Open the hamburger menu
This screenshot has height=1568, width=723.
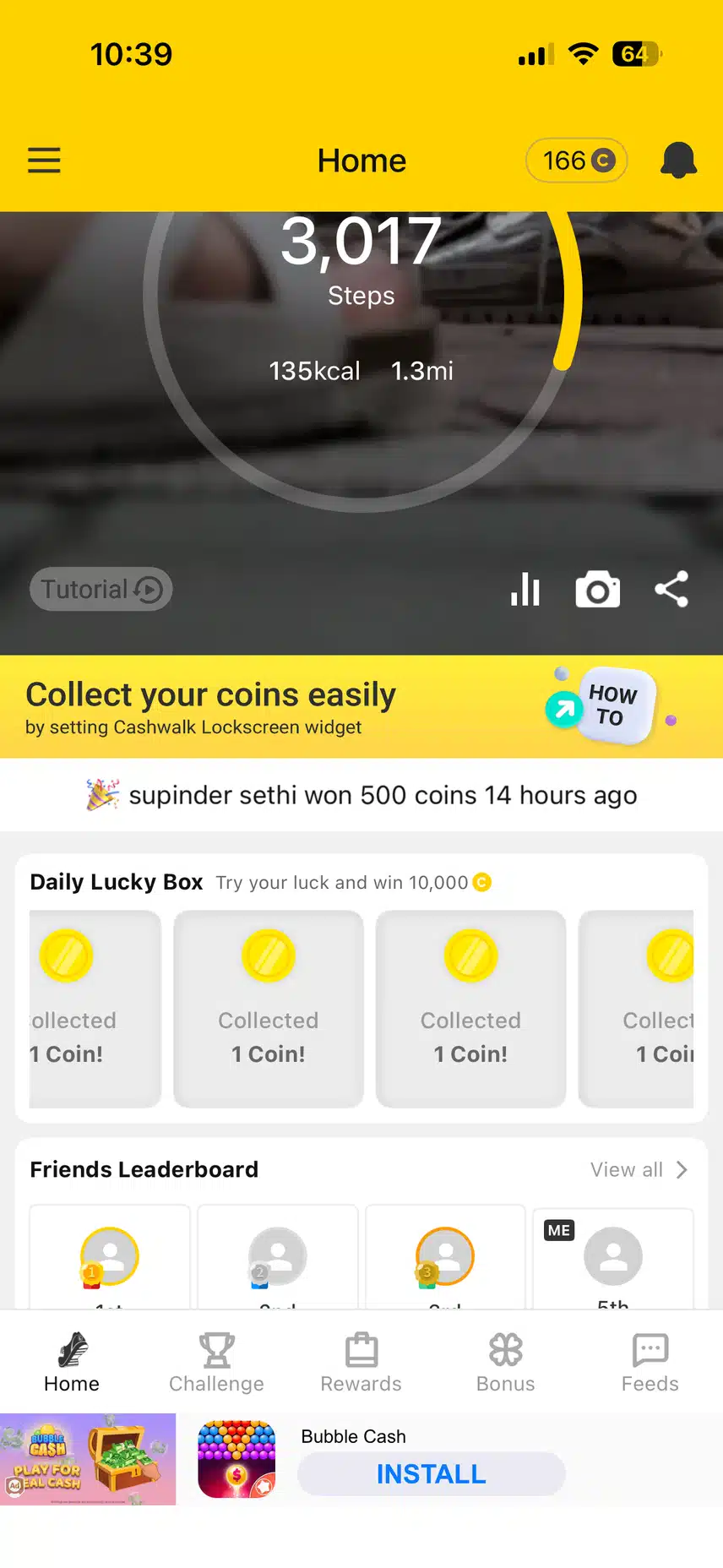coord(44,160)
